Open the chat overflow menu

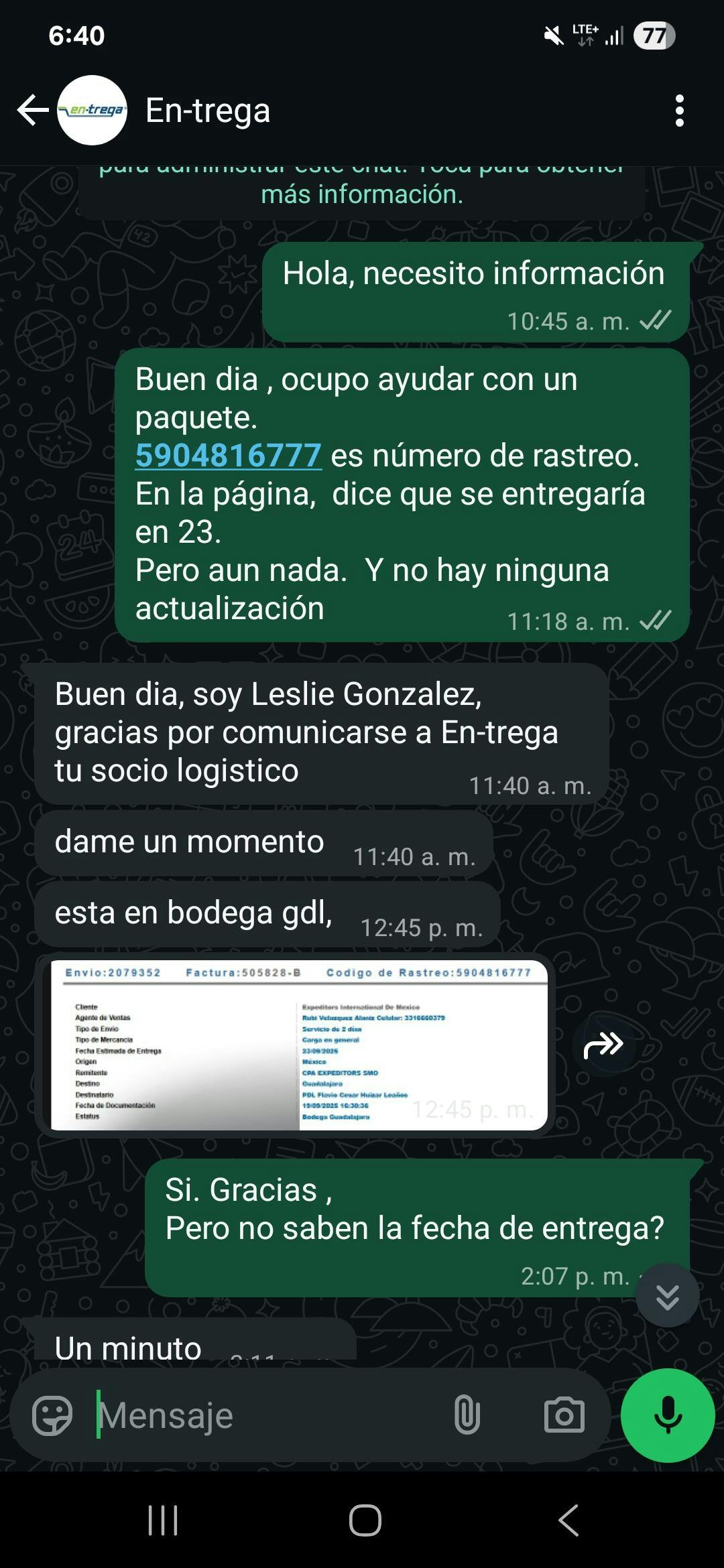click(x=679, y=111)
